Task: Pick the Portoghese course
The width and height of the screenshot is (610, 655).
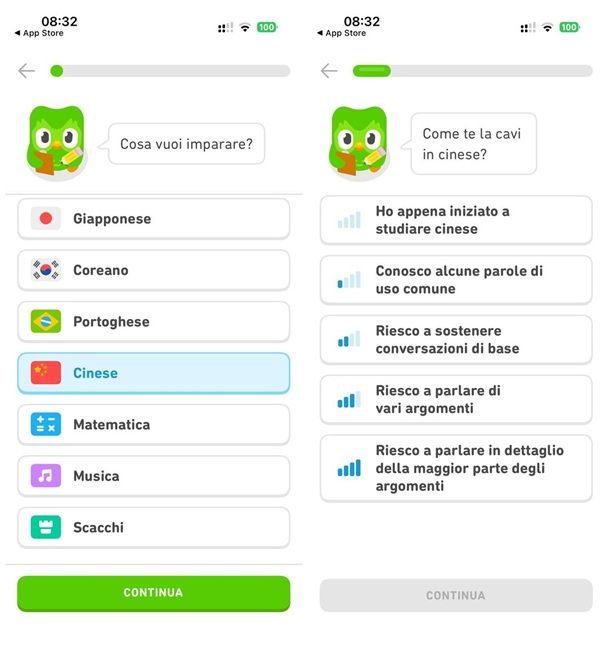Action: pos(153,322)
